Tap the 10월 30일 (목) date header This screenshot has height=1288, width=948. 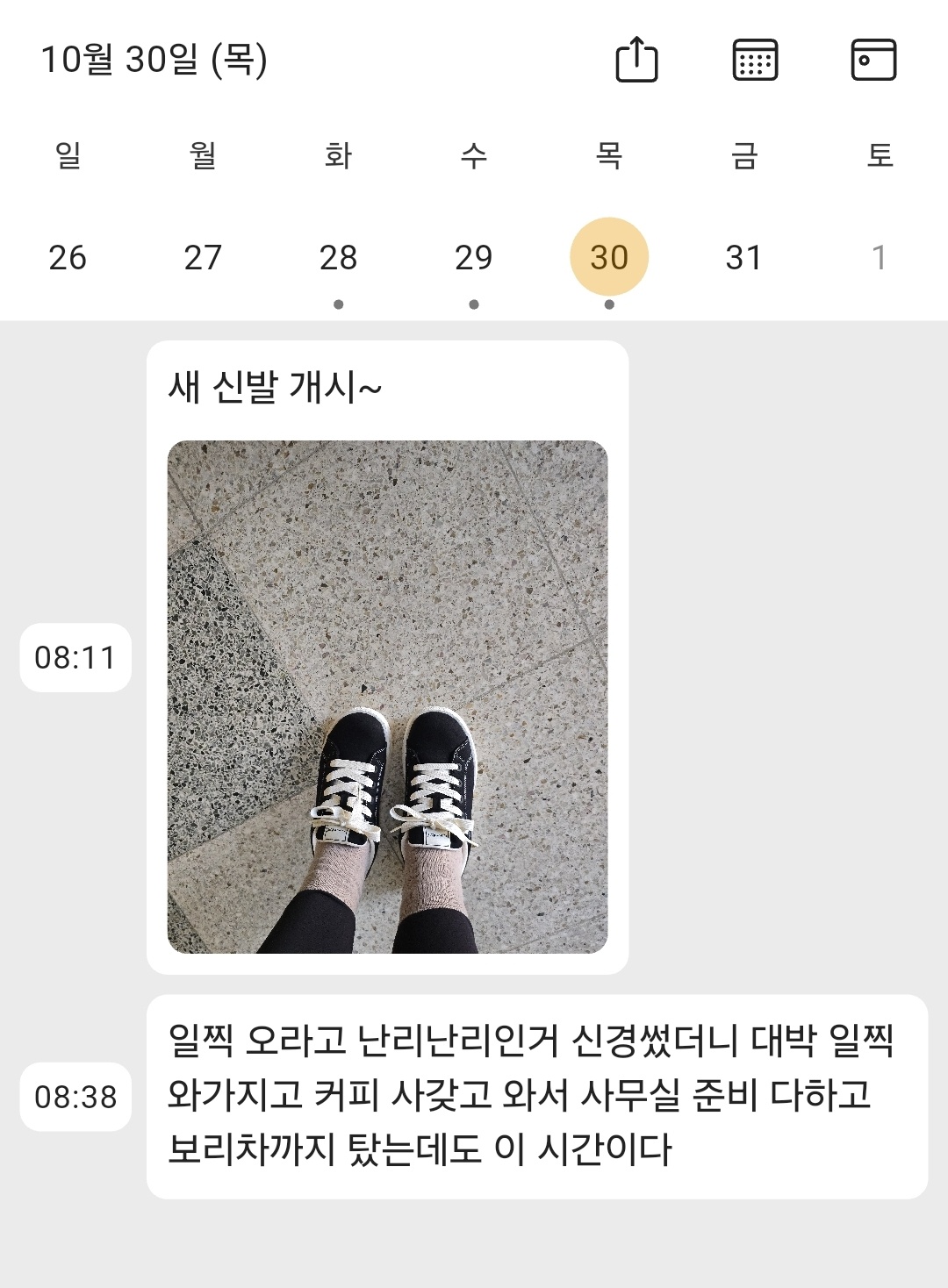(x=154, y=60)
